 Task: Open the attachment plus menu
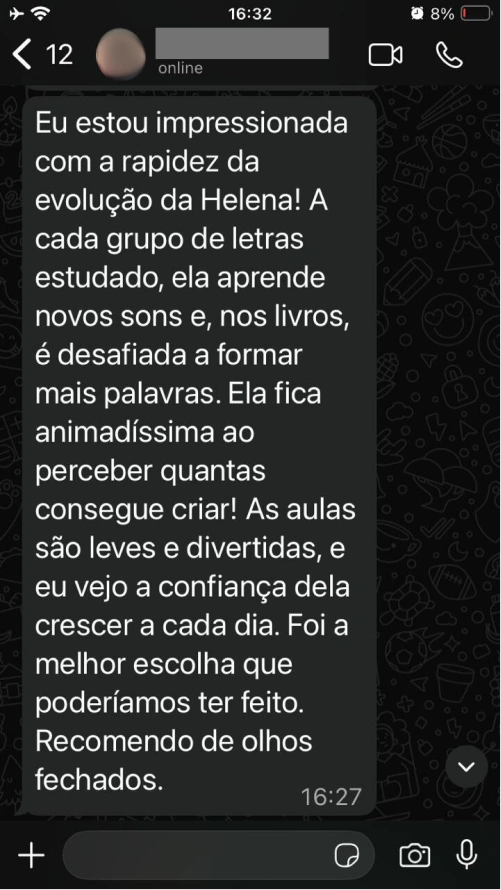click(31, 855)
